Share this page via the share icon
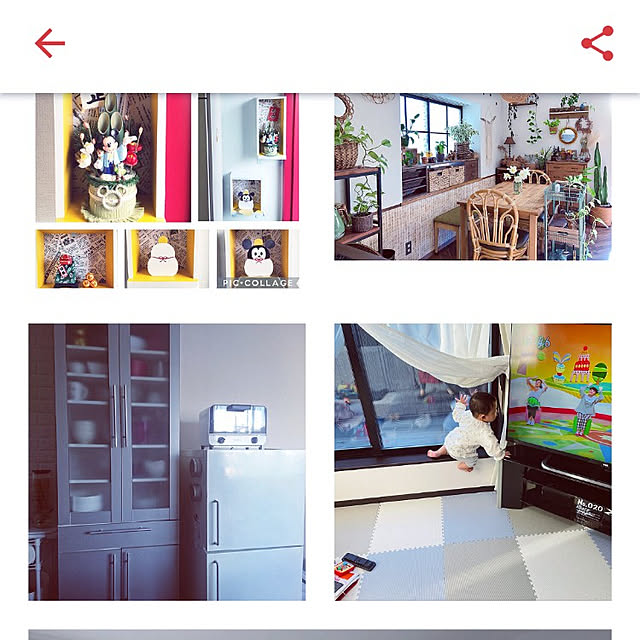640x640 pixels. (597, 43)
